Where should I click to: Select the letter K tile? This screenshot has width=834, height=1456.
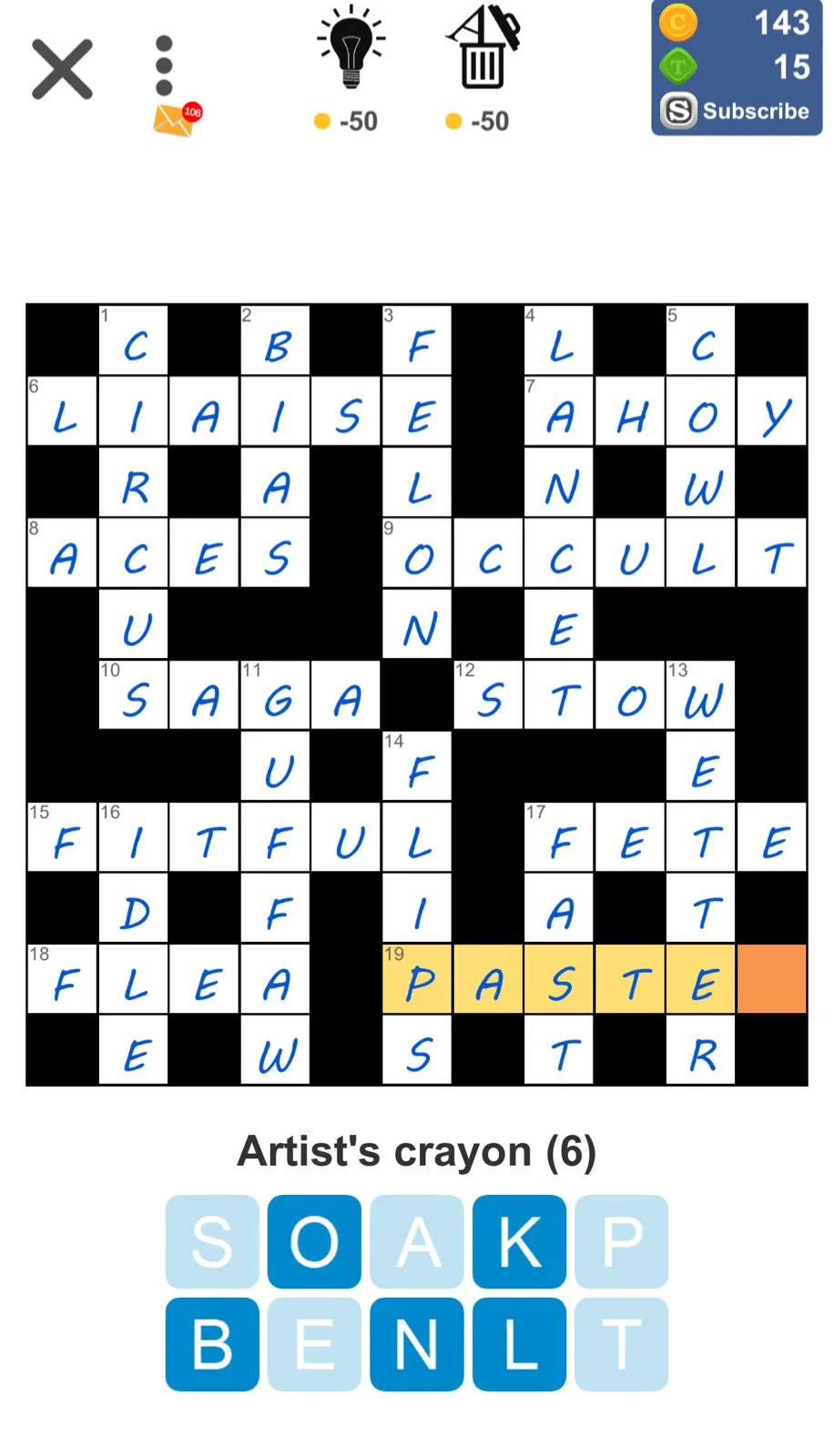(x=519, y=1241)
